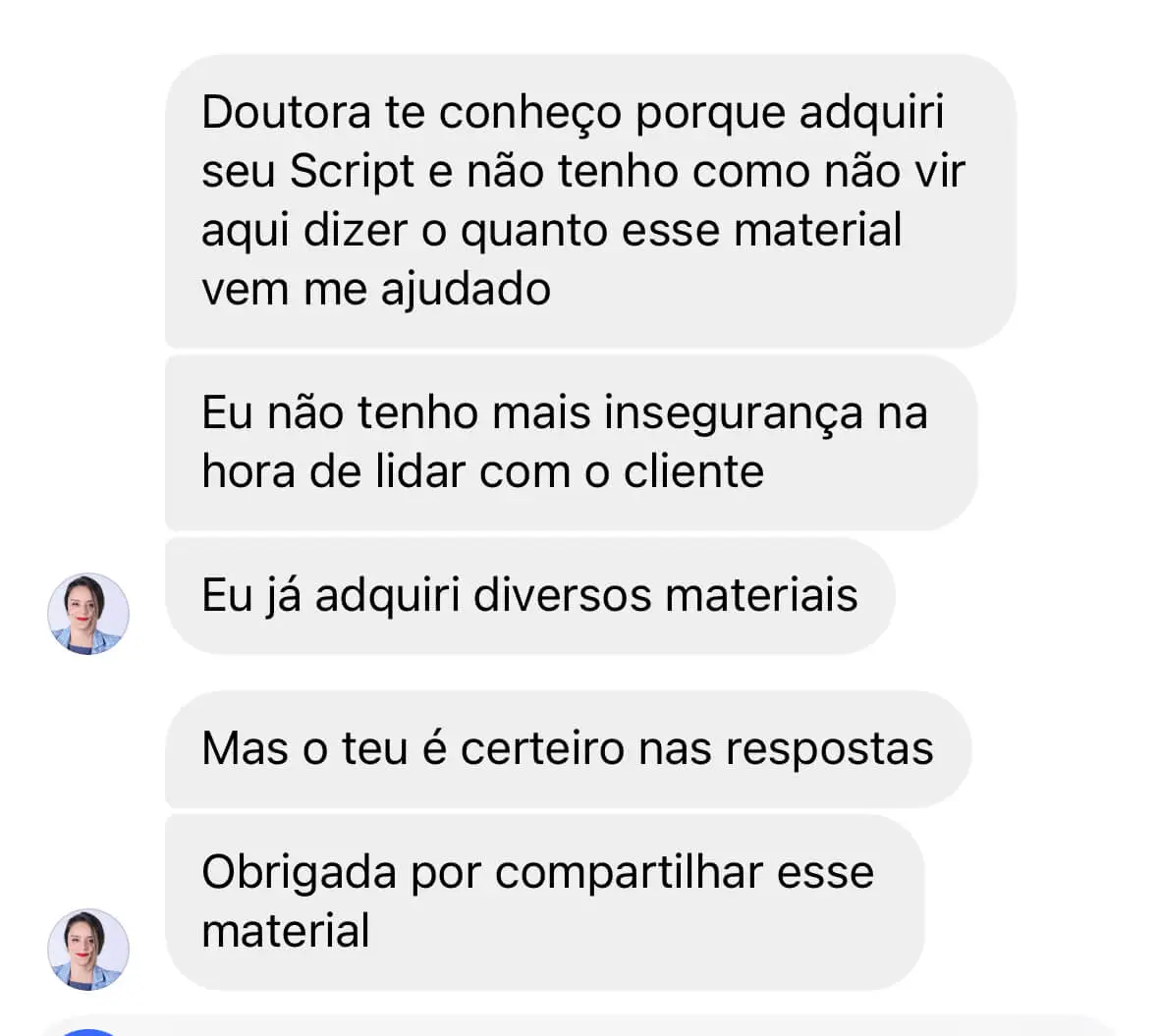Open sender's avatar beside 'Eu já adquiri diversos materiais'

[88, 614]
